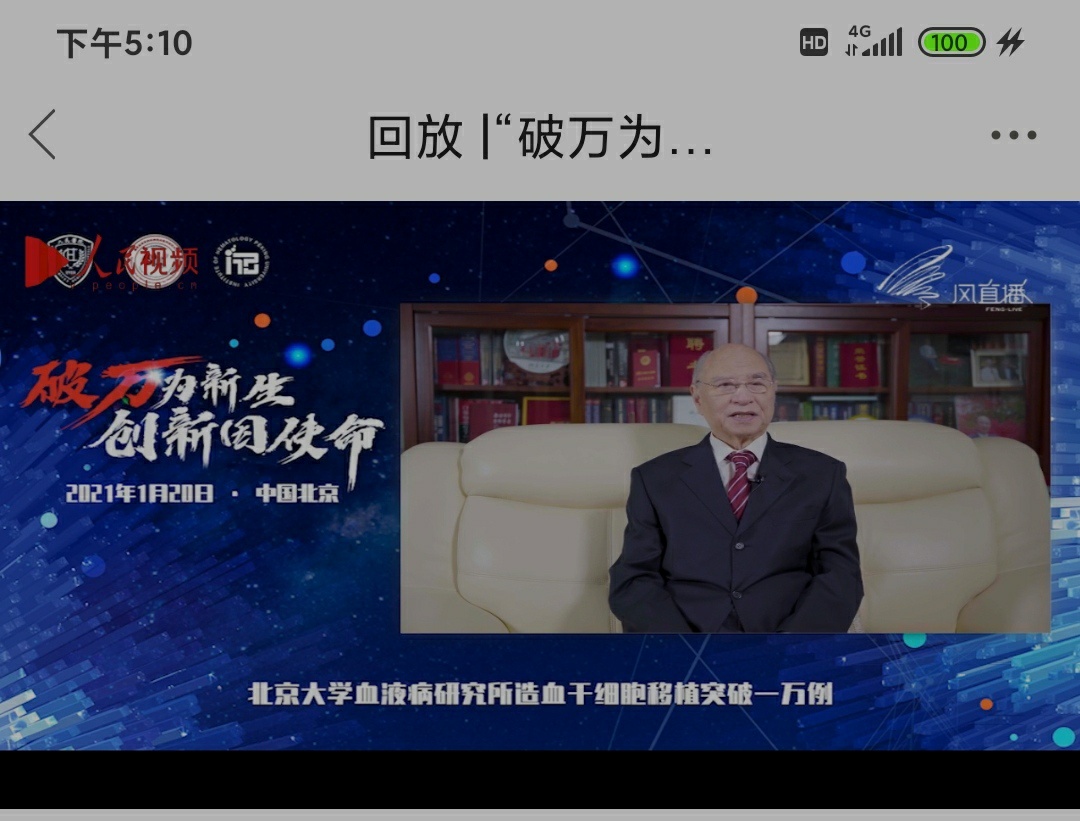Go back using the top-left arrow
The image size is (1080, 821).
click(x=42, y=135)
